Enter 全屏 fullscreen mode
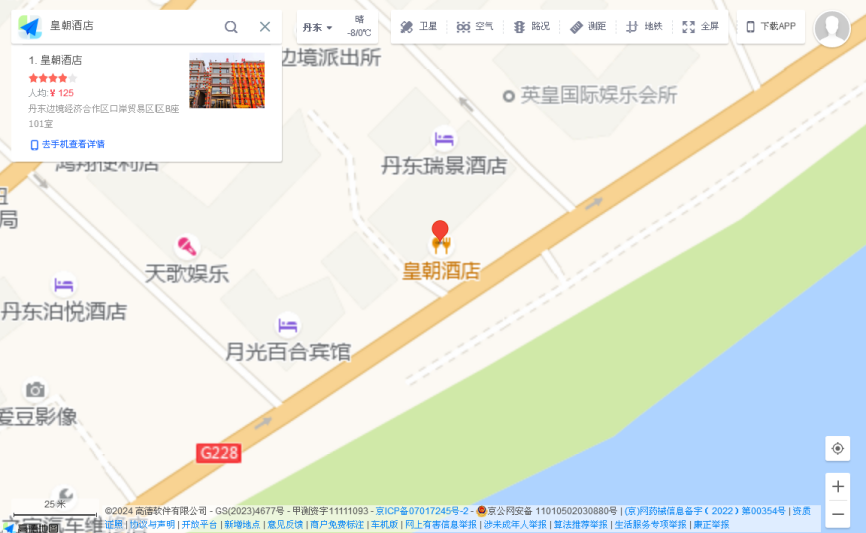Viewport: 866px width, 533px height. 701,27
